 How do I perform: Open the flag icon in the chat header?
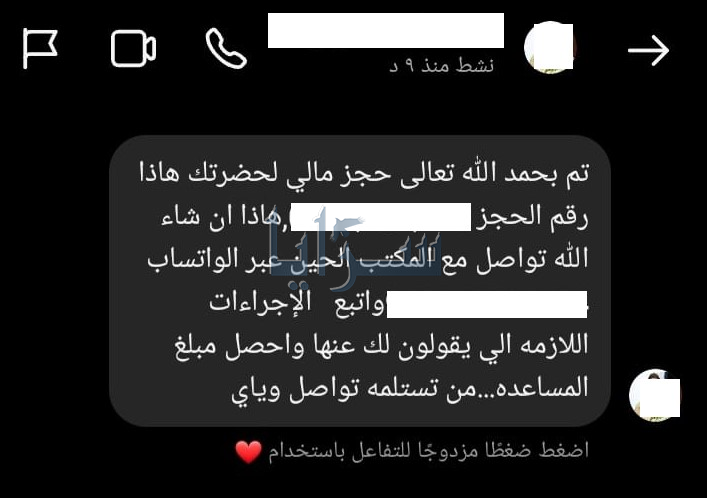[40, 48]
